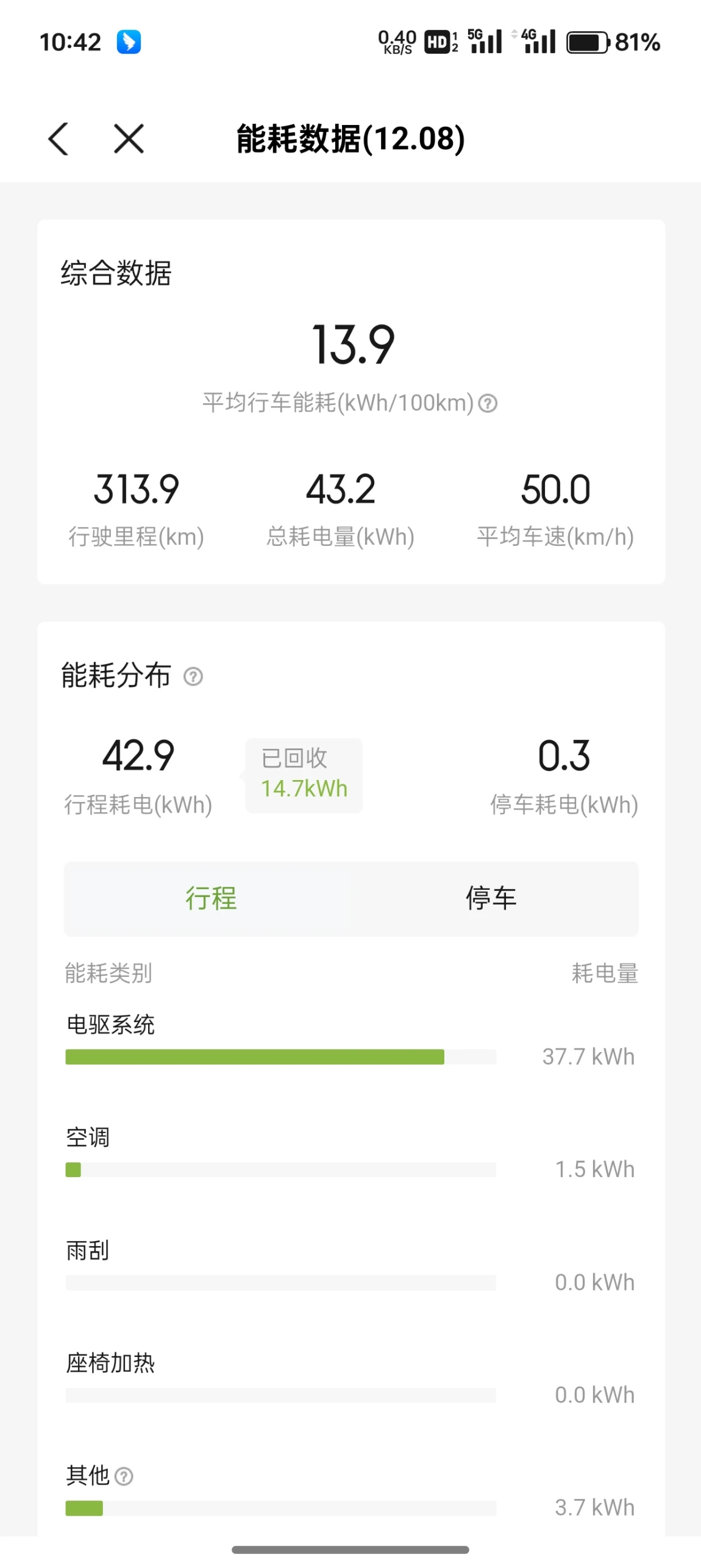The height and width of the screenshot is (1568, 701).
Task: Open help for 平均行车能耗
Action: (488, 403)
